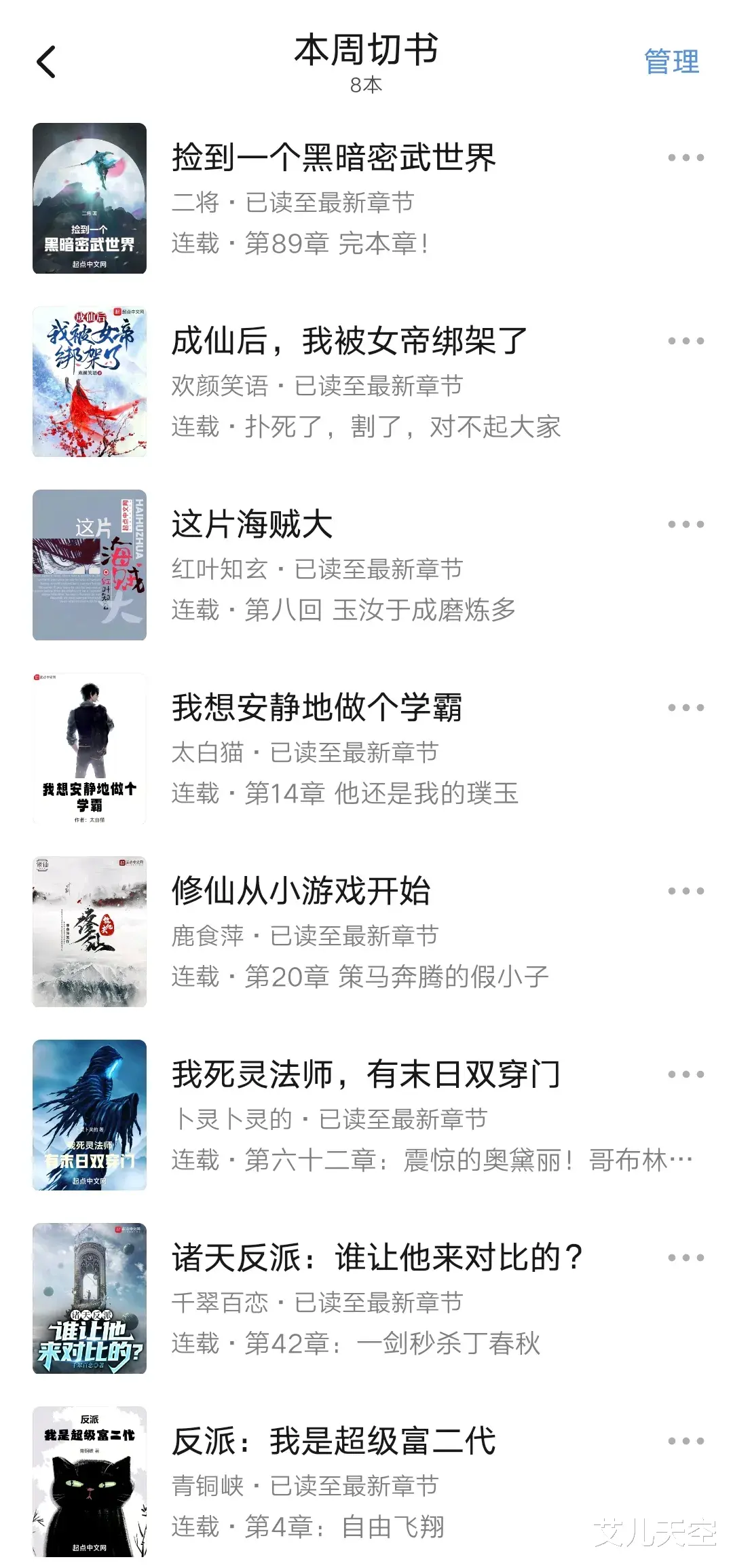Open the book 捡到一个黑暗密武世界

(x=333, y=158)
